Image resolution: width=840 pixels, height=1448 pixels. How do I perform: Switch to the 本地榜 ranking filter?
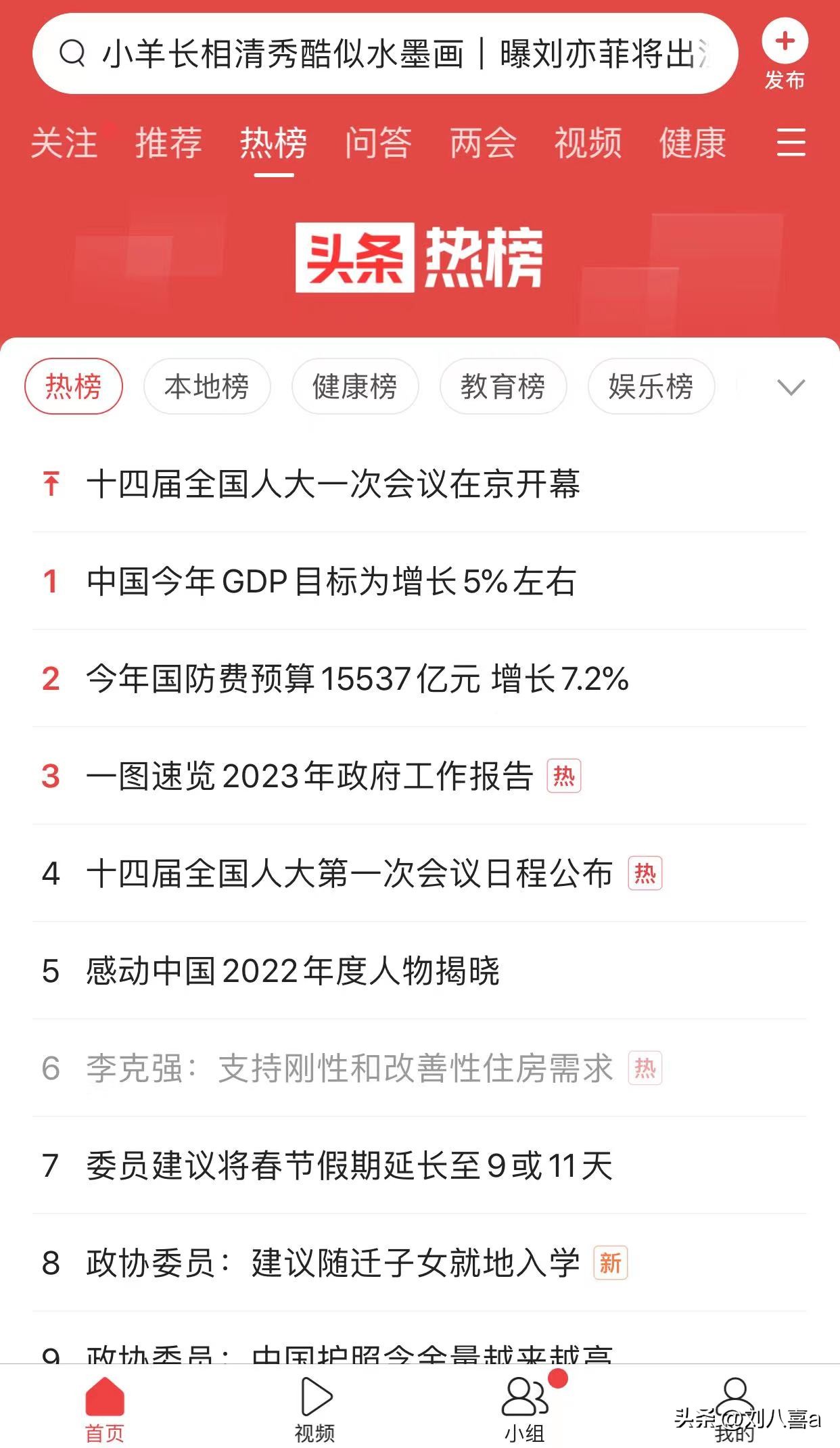coord(206,386)
